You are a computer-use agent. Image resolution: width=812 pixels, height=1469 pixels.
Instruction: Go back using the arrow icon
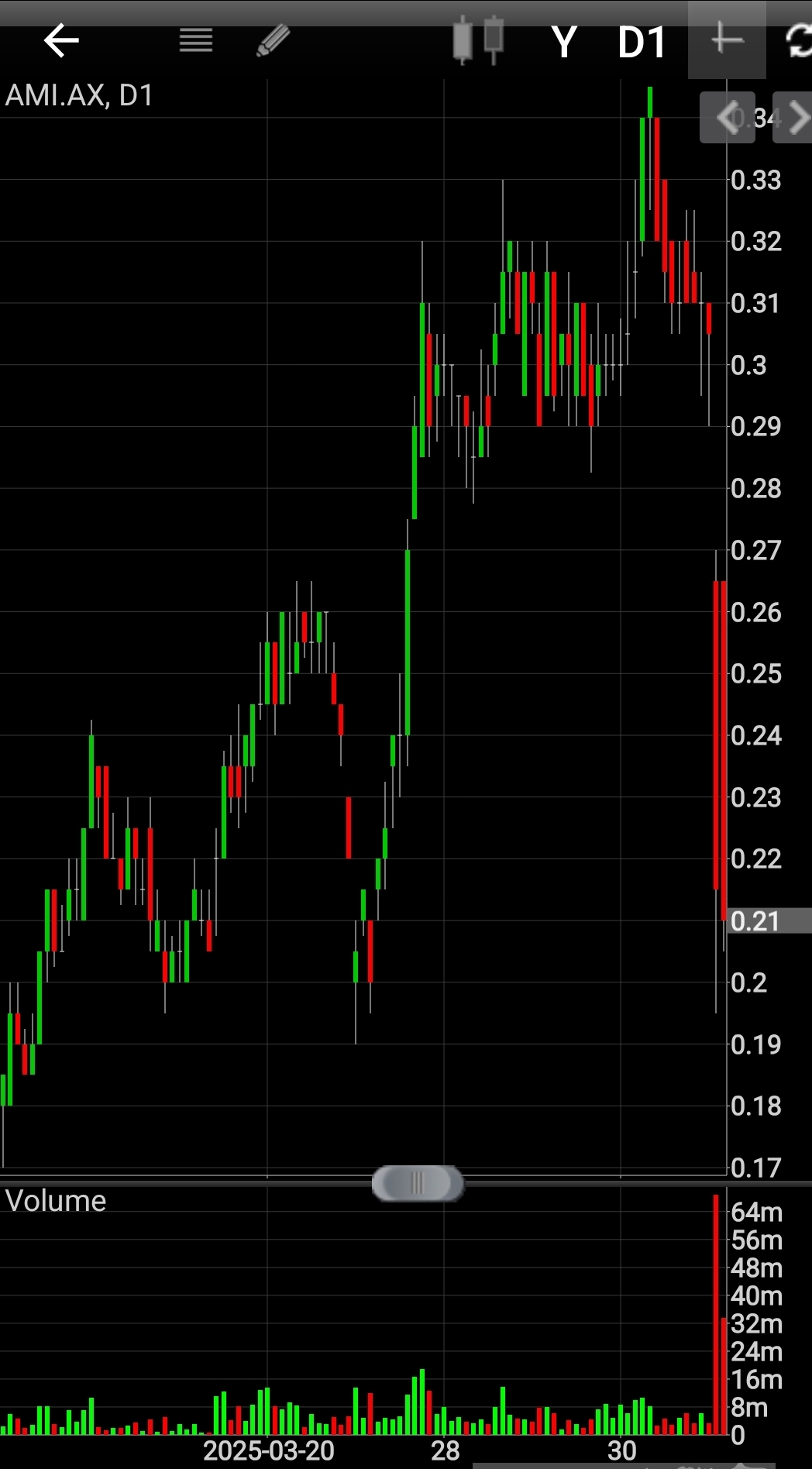[61, 41]
